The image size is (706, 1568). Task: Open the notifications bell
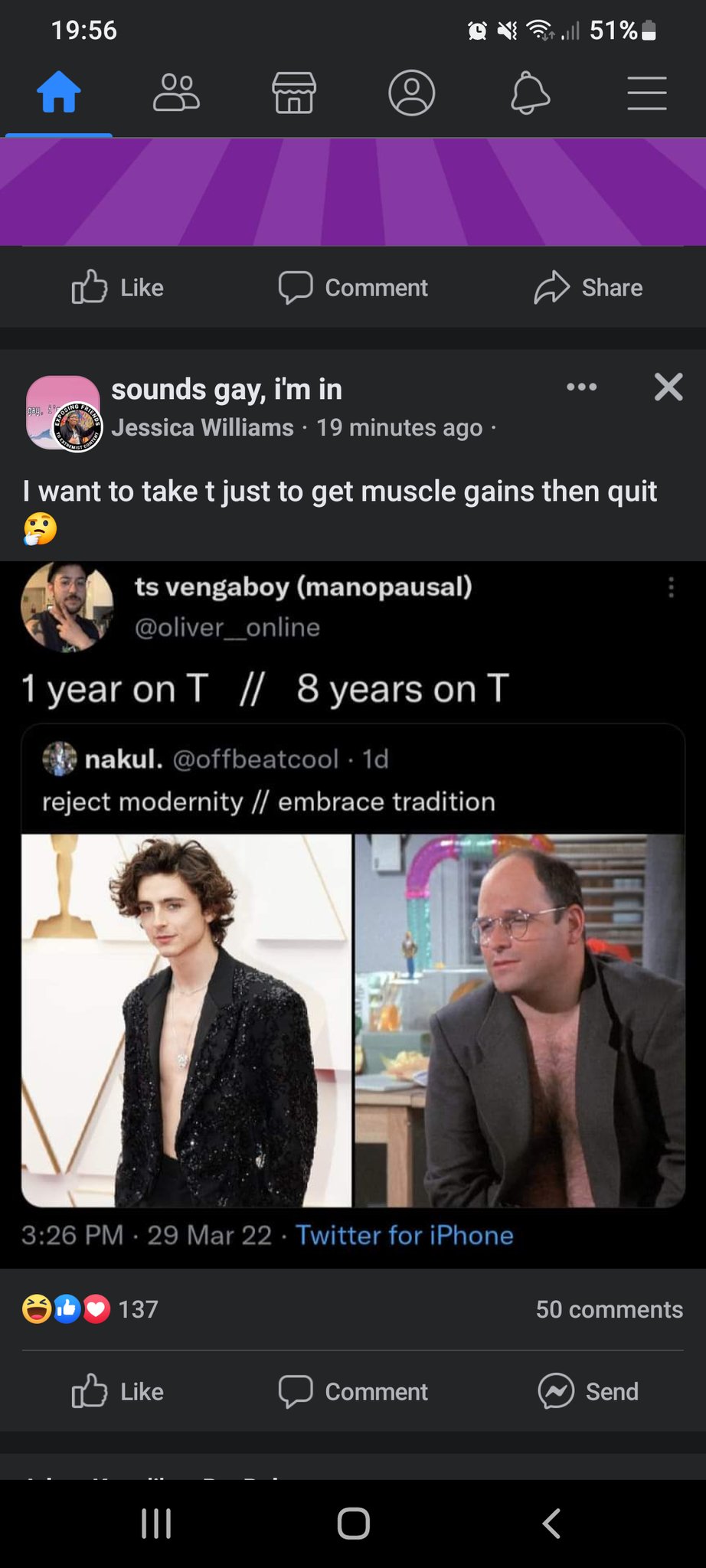530,93
